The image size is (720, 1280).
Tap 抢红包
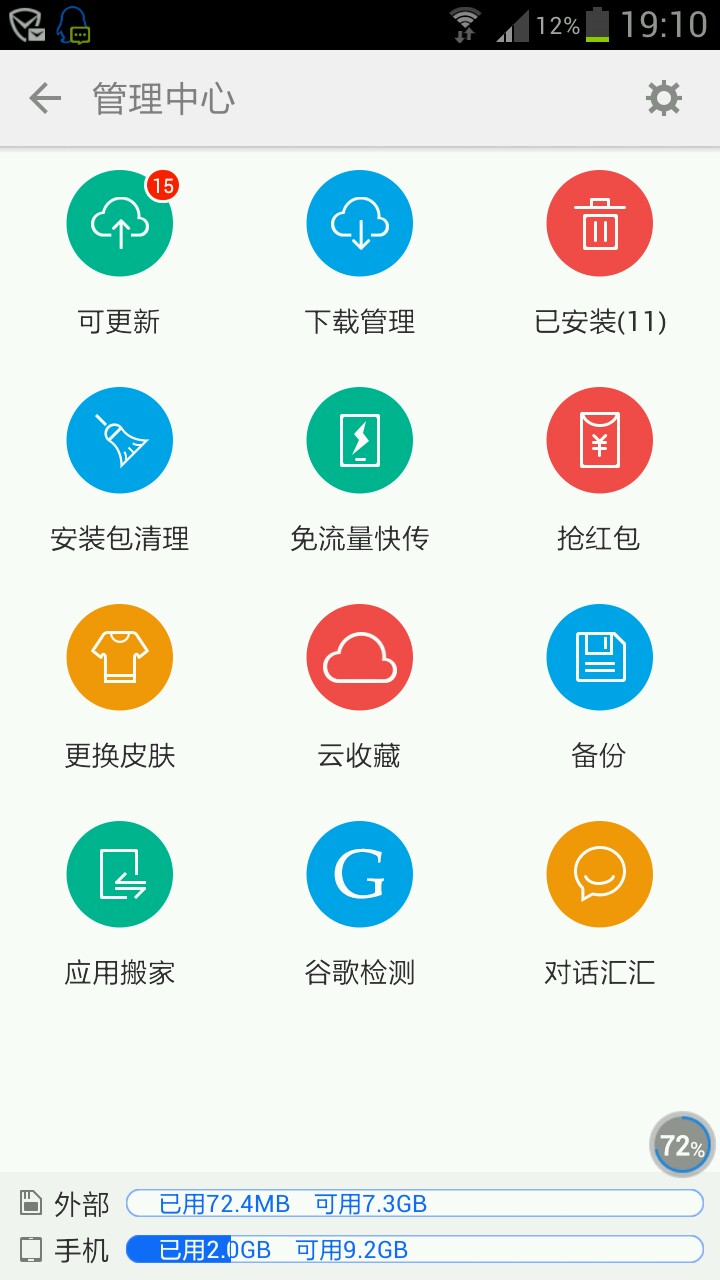tap(600, 441)
